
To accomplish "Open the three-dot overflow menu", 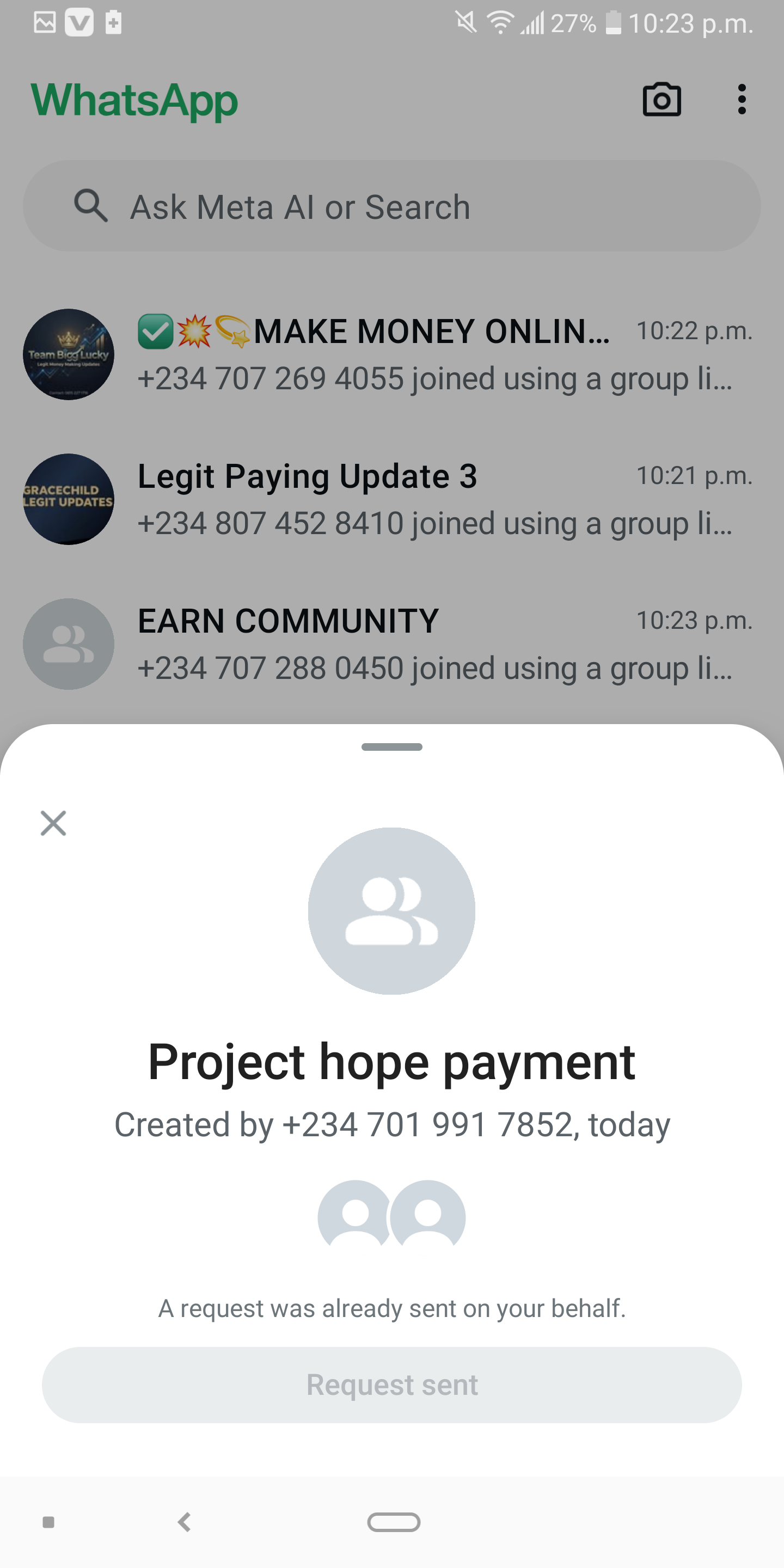I will (x=742, y=100).
